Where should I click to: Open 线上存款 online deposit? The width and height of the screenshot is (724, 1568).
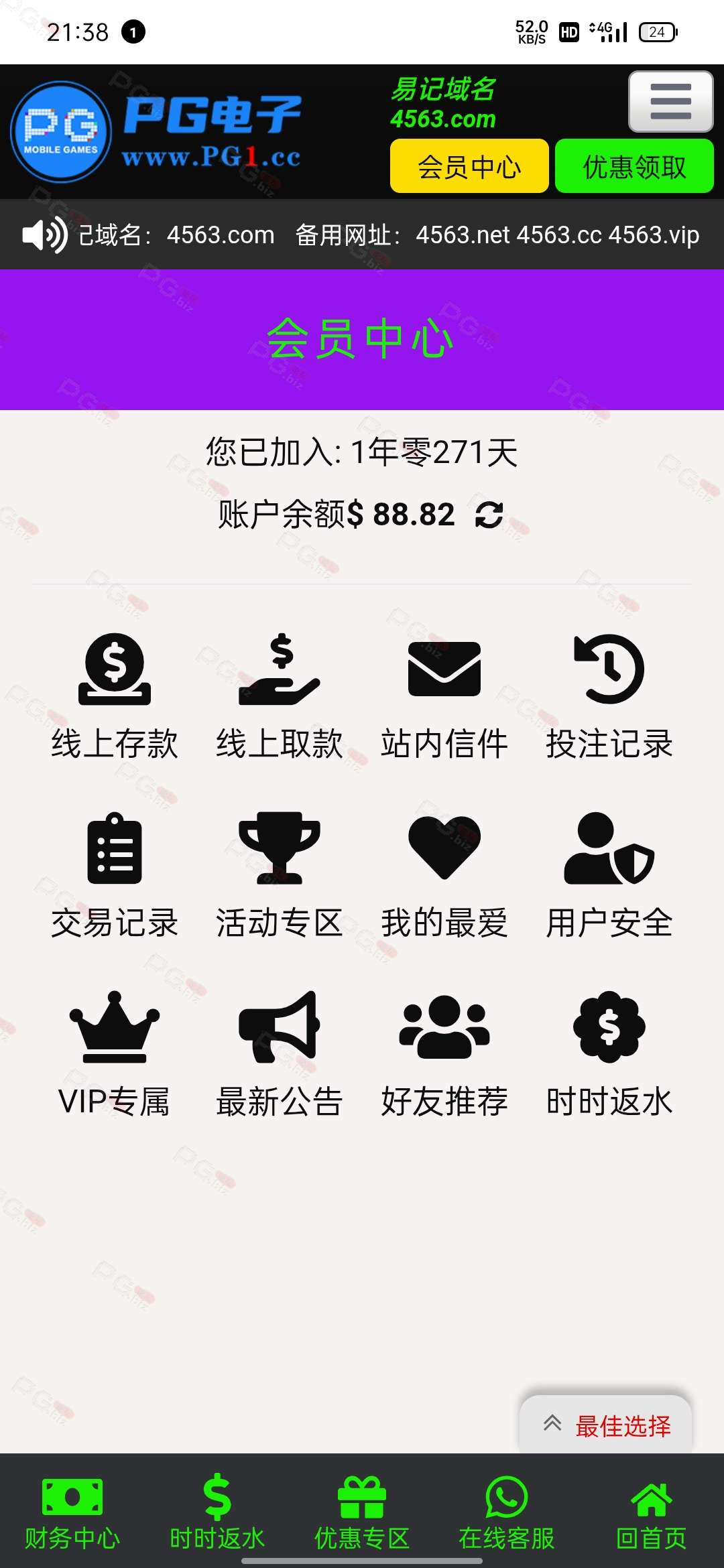click(115, 697)
